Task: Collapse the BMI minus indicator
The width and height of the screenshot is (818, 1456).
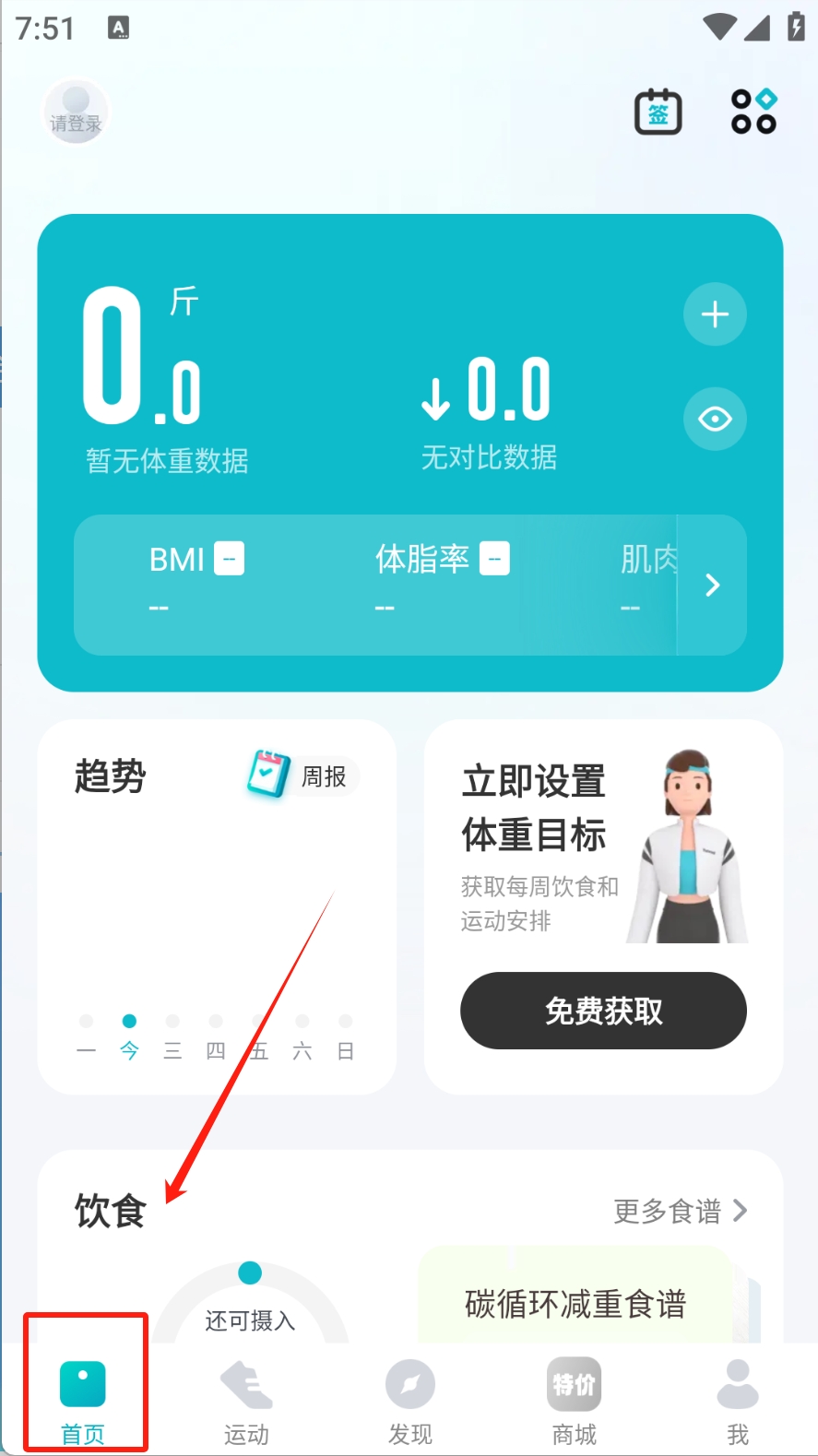Action: pyautogui.click(x=230, y=559)
